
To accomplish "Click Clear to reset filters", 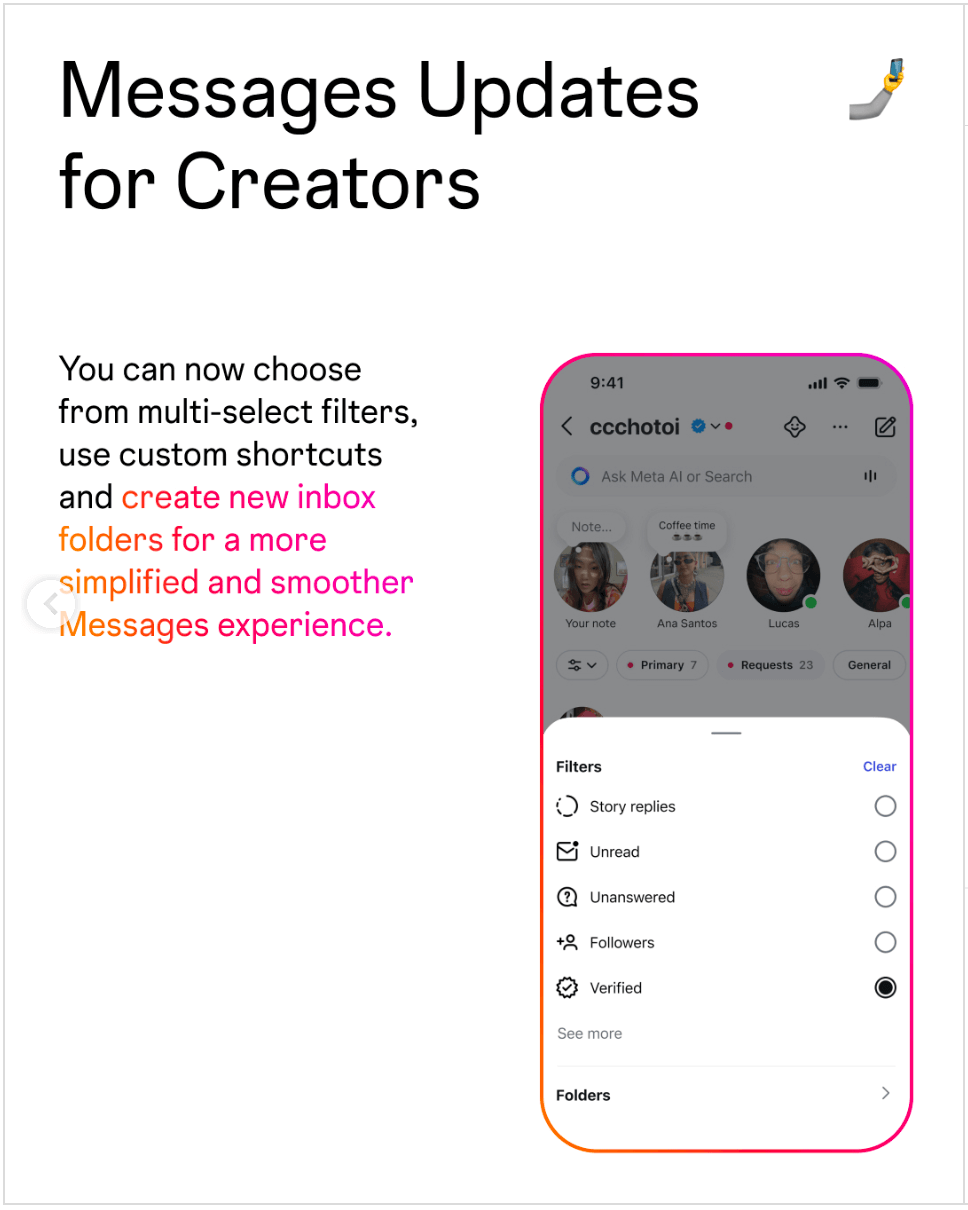I will click(x=879, y=766).
